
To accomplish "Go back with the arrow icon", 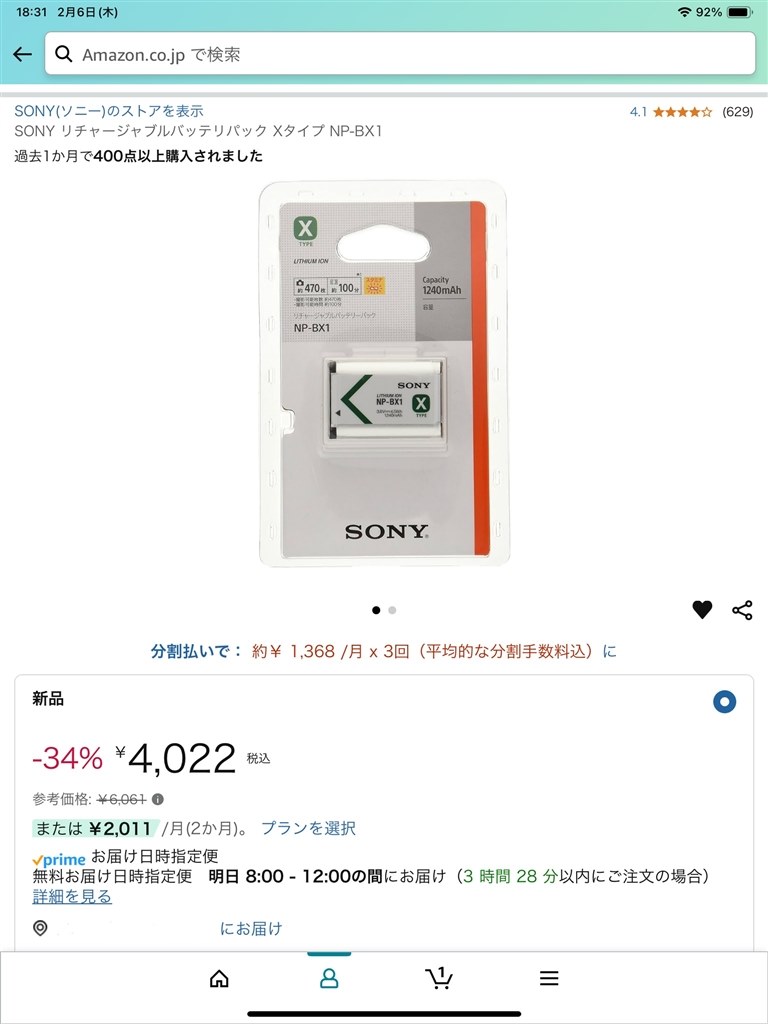I will coord(22,54).
